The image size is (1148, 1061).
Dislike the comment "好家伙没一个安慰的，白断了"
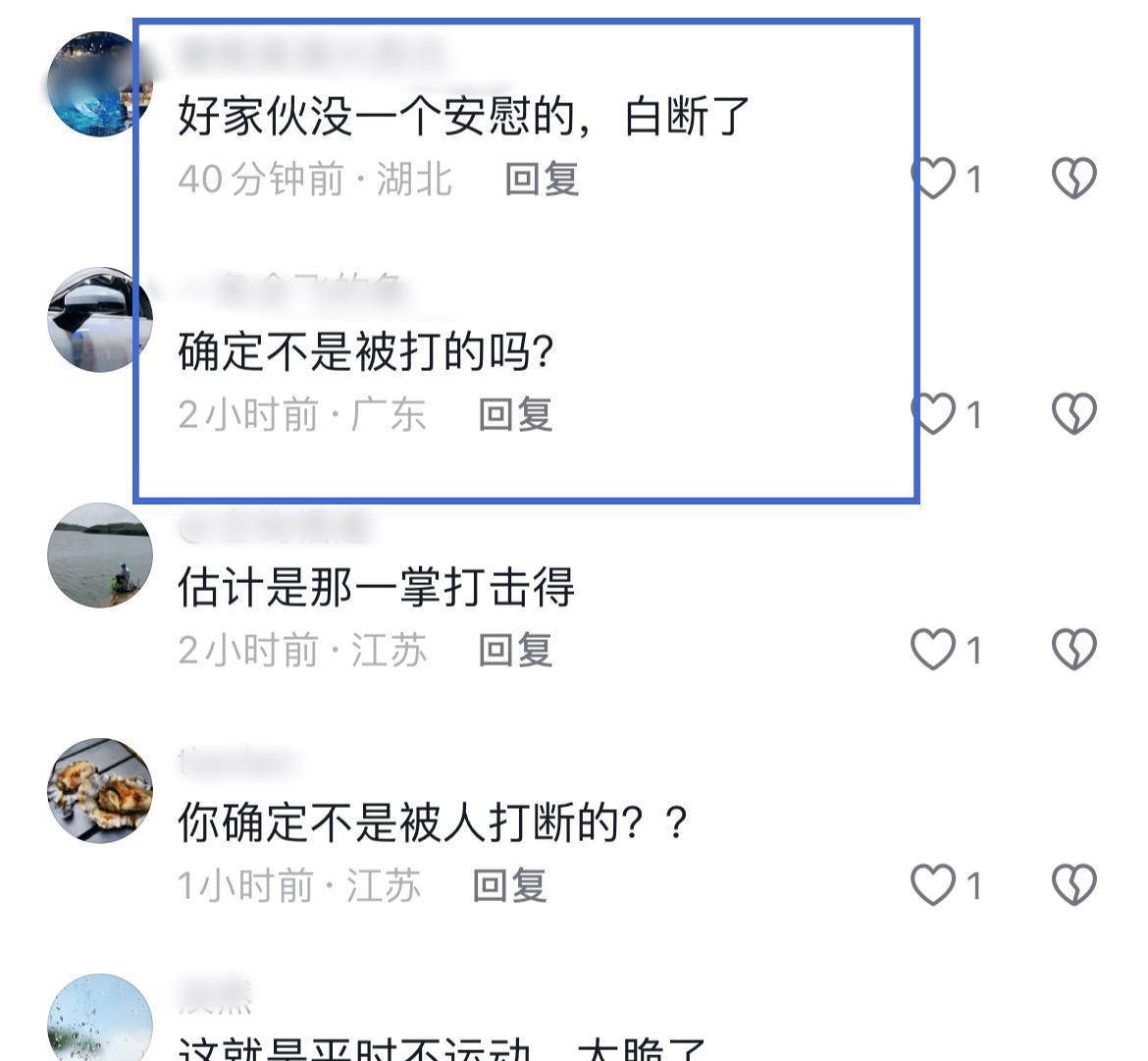coord(1073,179)
